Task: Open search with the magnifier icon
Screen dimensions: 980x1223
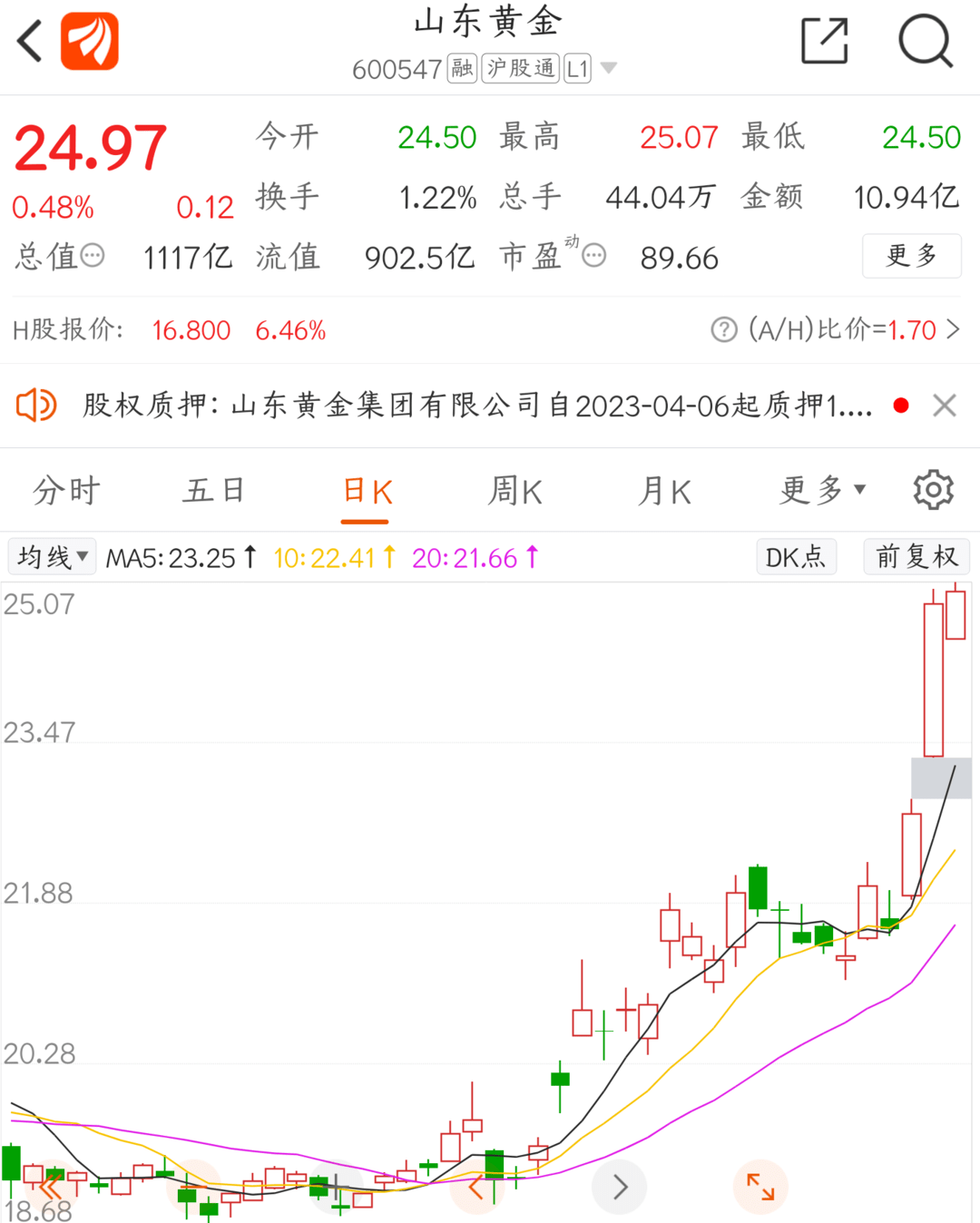Action: 926,41
